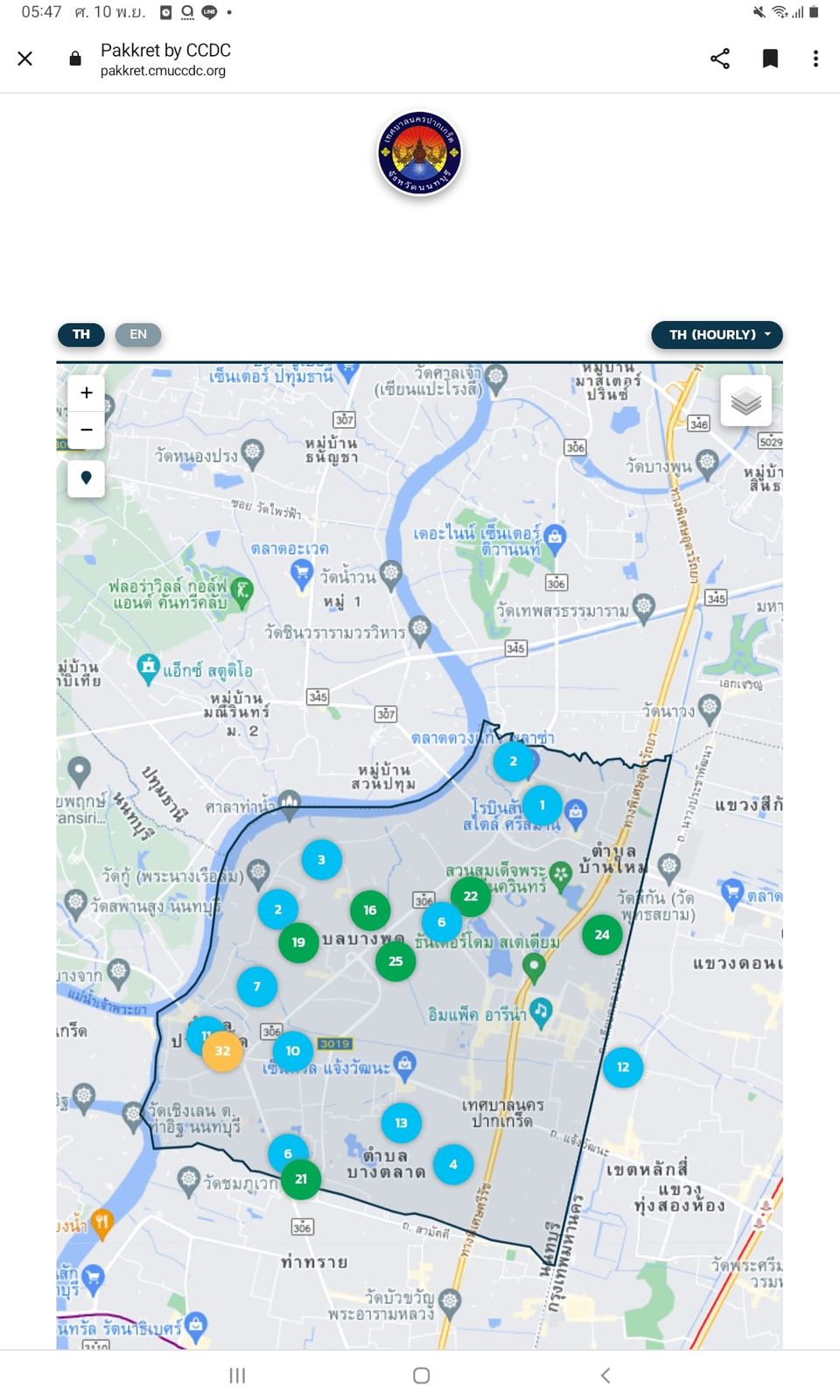Close the Pakkret by CCDC tab
Image resolution: width=840 pixels, height=1400 pixels.
25,59
